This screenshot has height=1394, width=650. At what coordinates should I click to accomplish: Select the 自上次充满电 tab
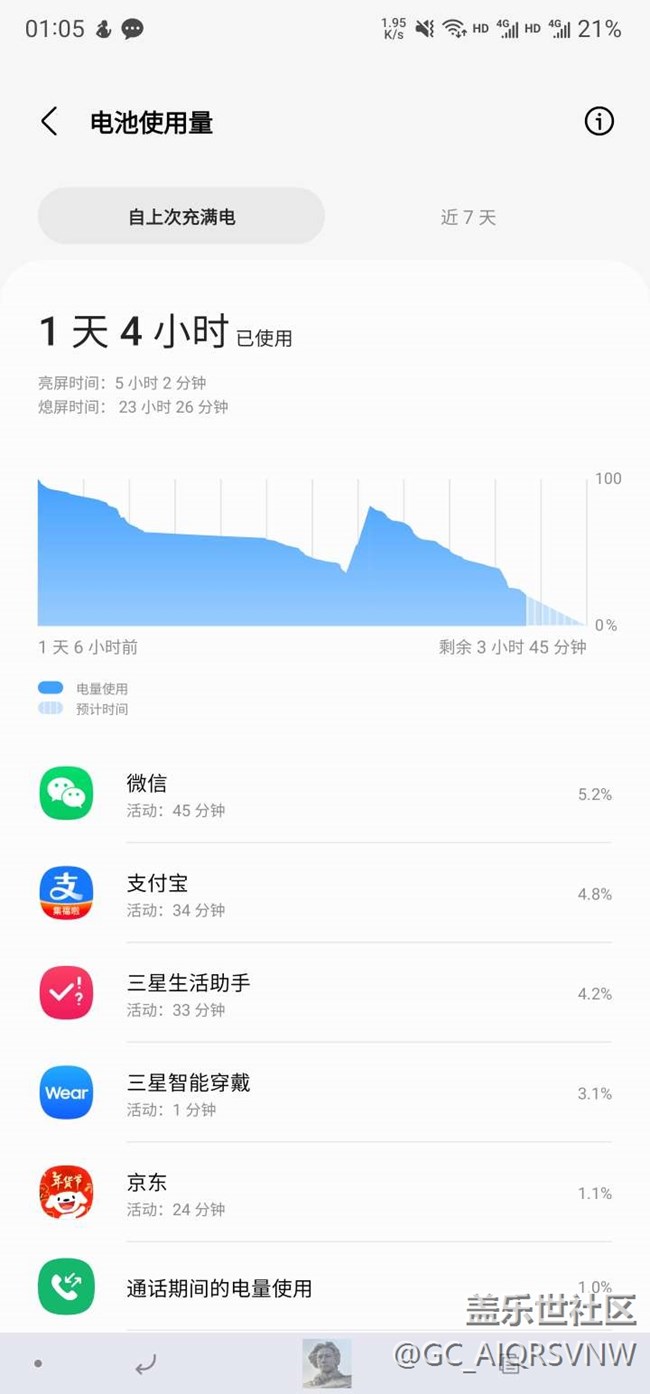coord(181,216)
